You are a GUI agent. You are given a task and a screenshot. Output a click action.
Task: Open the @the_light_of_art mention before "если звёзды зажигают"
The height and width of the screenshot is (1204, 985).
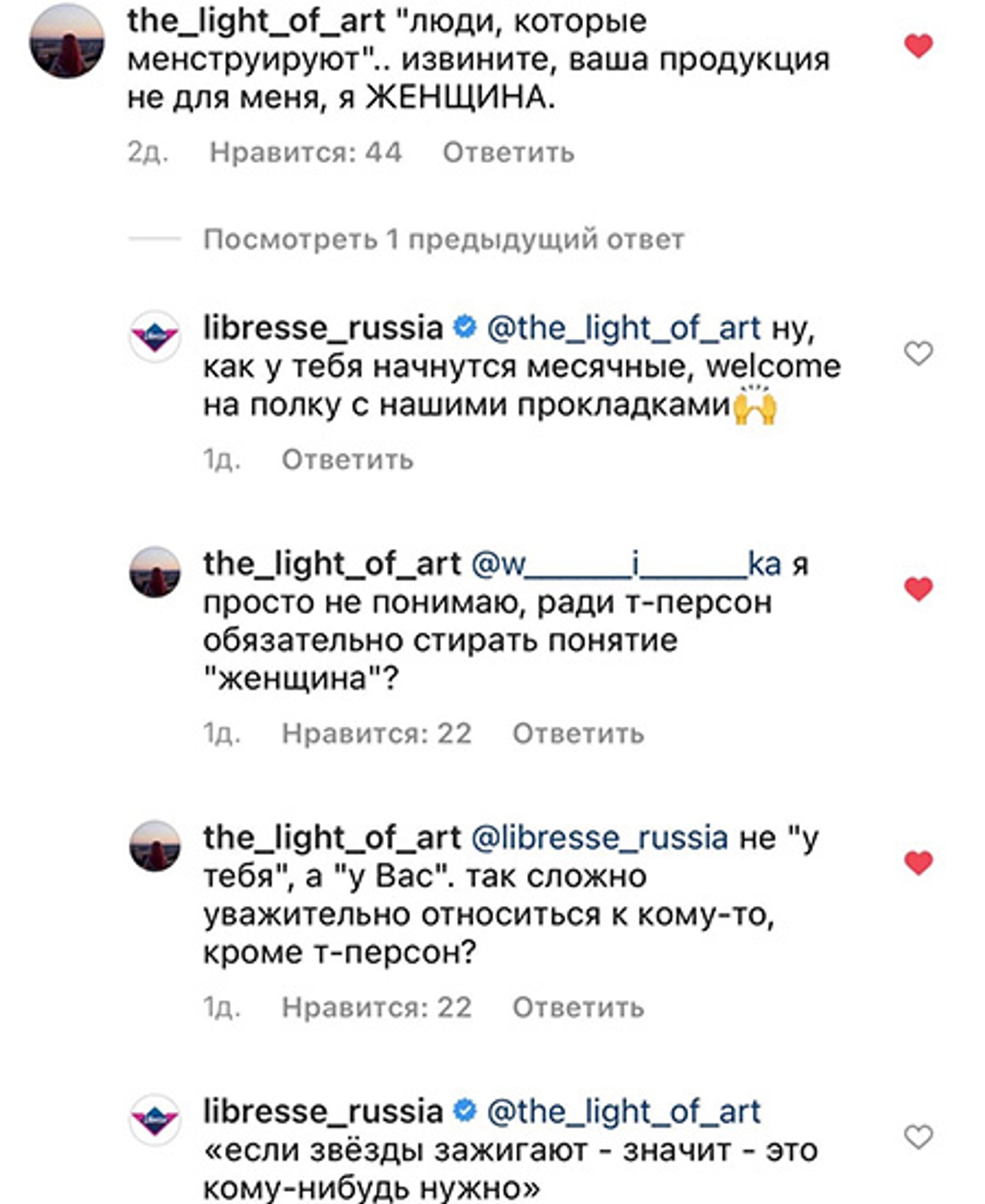[624, 1112]
